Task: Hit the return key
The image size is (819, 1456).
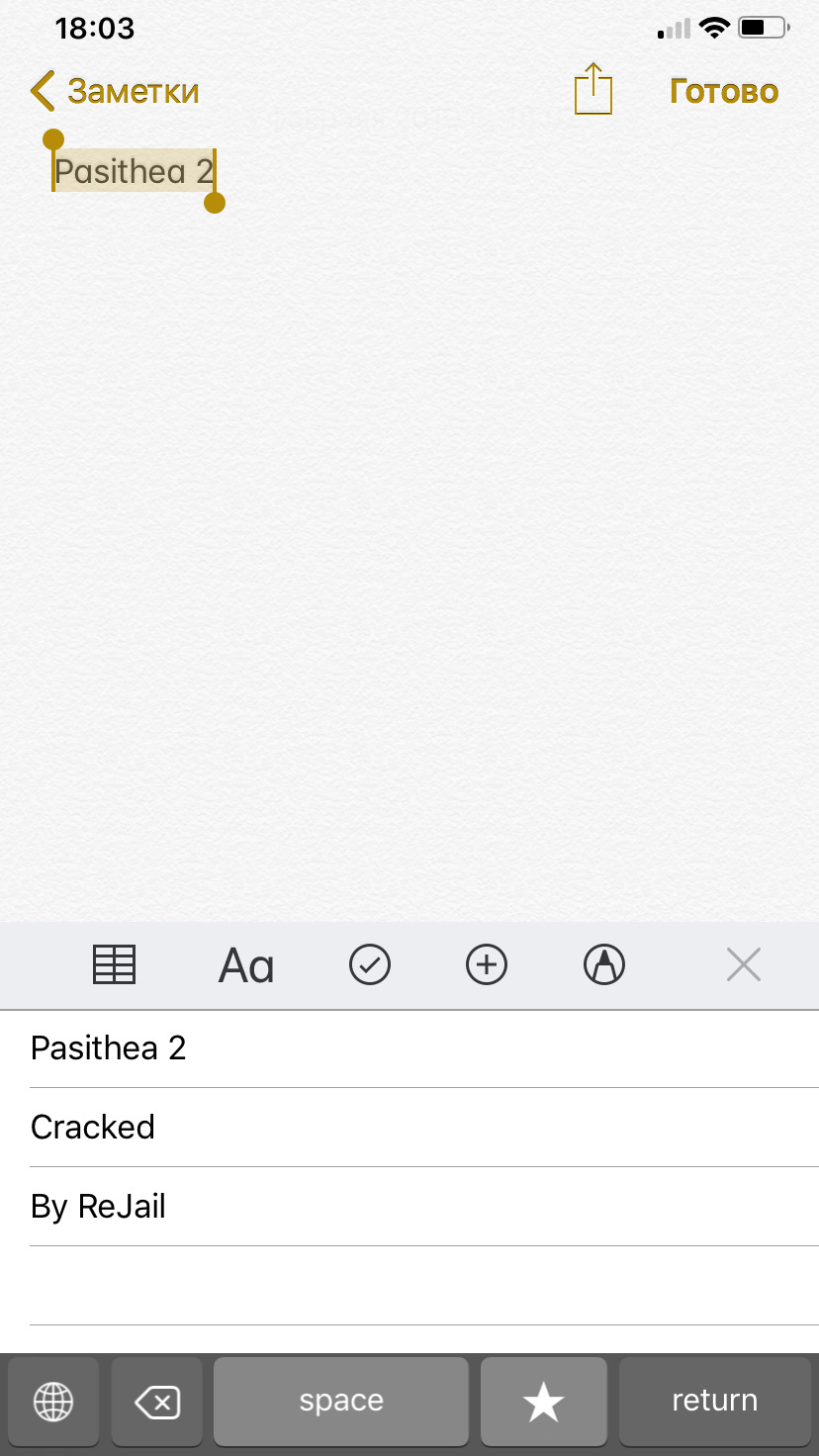Action: click(715, 1402)
